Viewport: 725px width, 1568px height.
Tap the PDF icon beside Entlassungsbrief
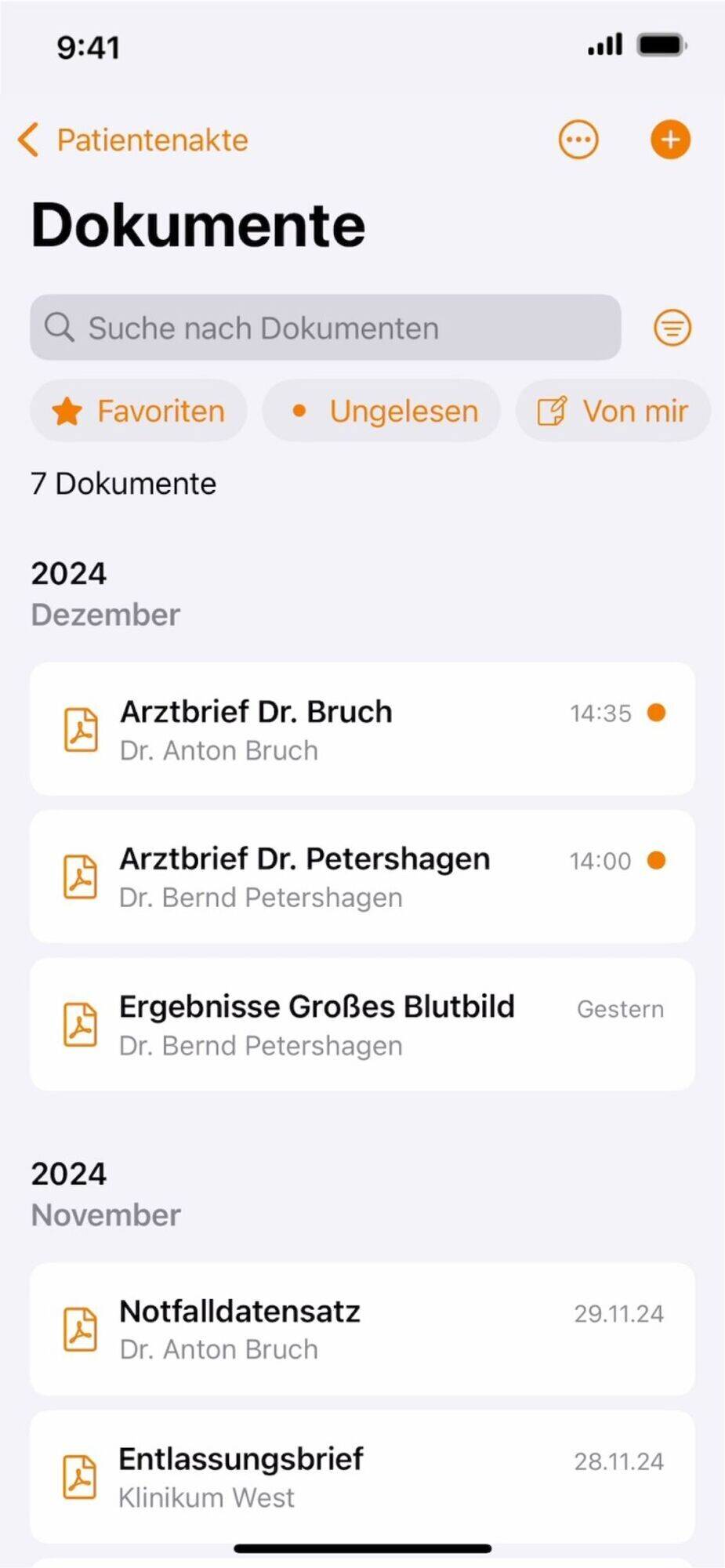81,1475
